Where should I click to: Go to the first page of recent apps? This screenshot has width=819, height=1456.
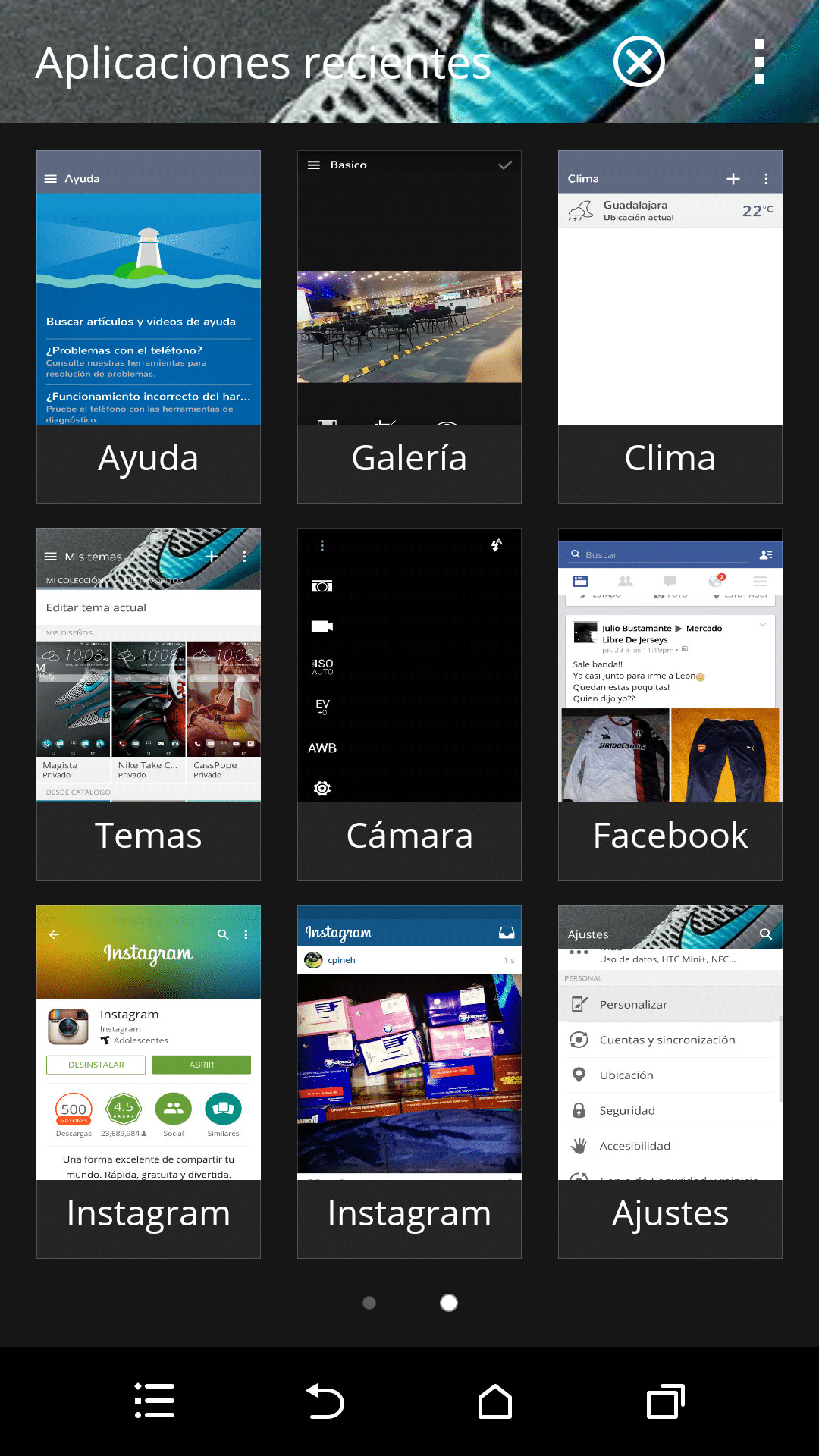tap(369, 1302)
